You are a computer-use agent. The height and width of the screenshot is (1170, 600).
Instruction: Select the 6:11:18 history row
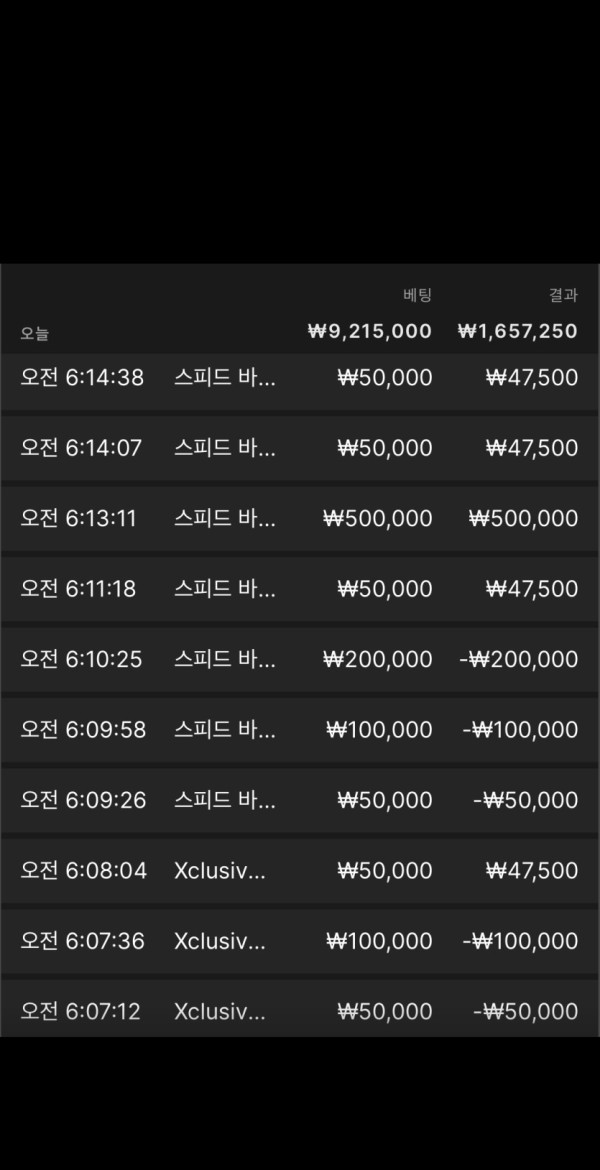pyautogui.click(x=299, y=589)
